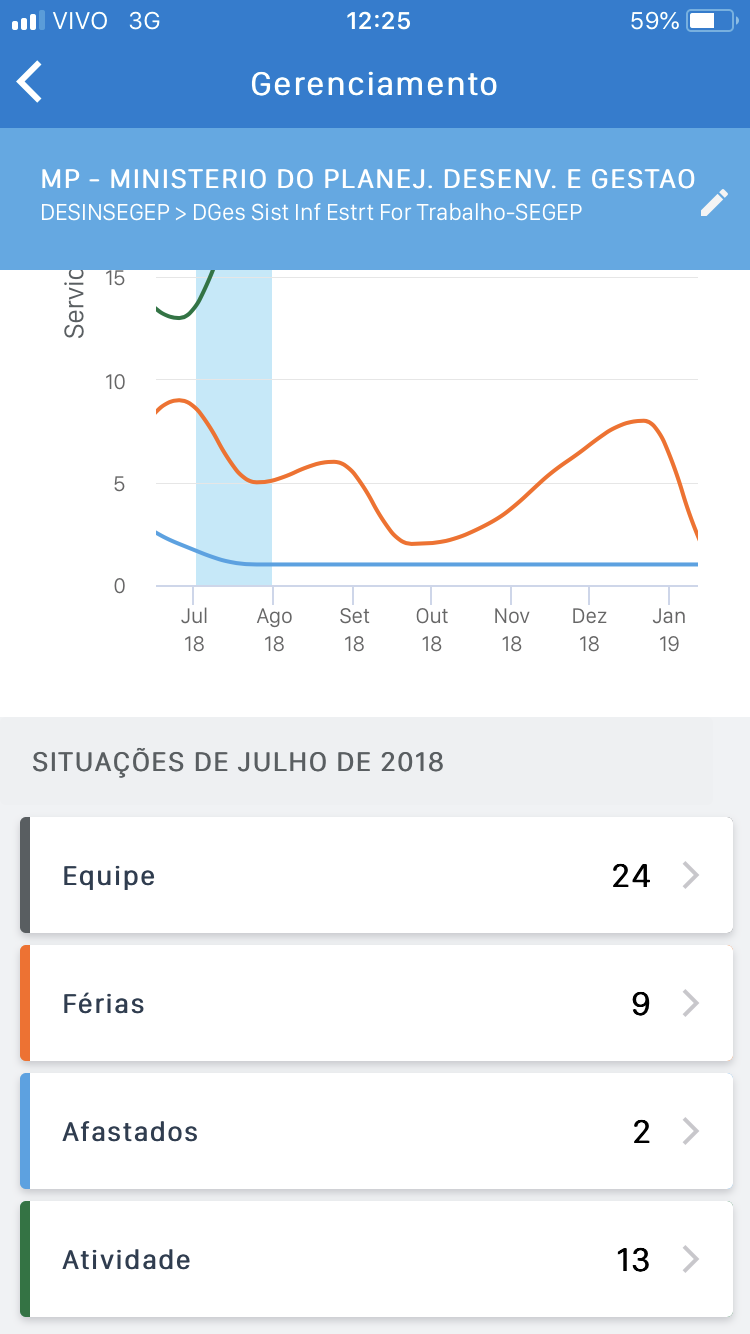The image size is (750, 1334).
Task: Tap the Férias count of 9
Action: pos(641,1003)
